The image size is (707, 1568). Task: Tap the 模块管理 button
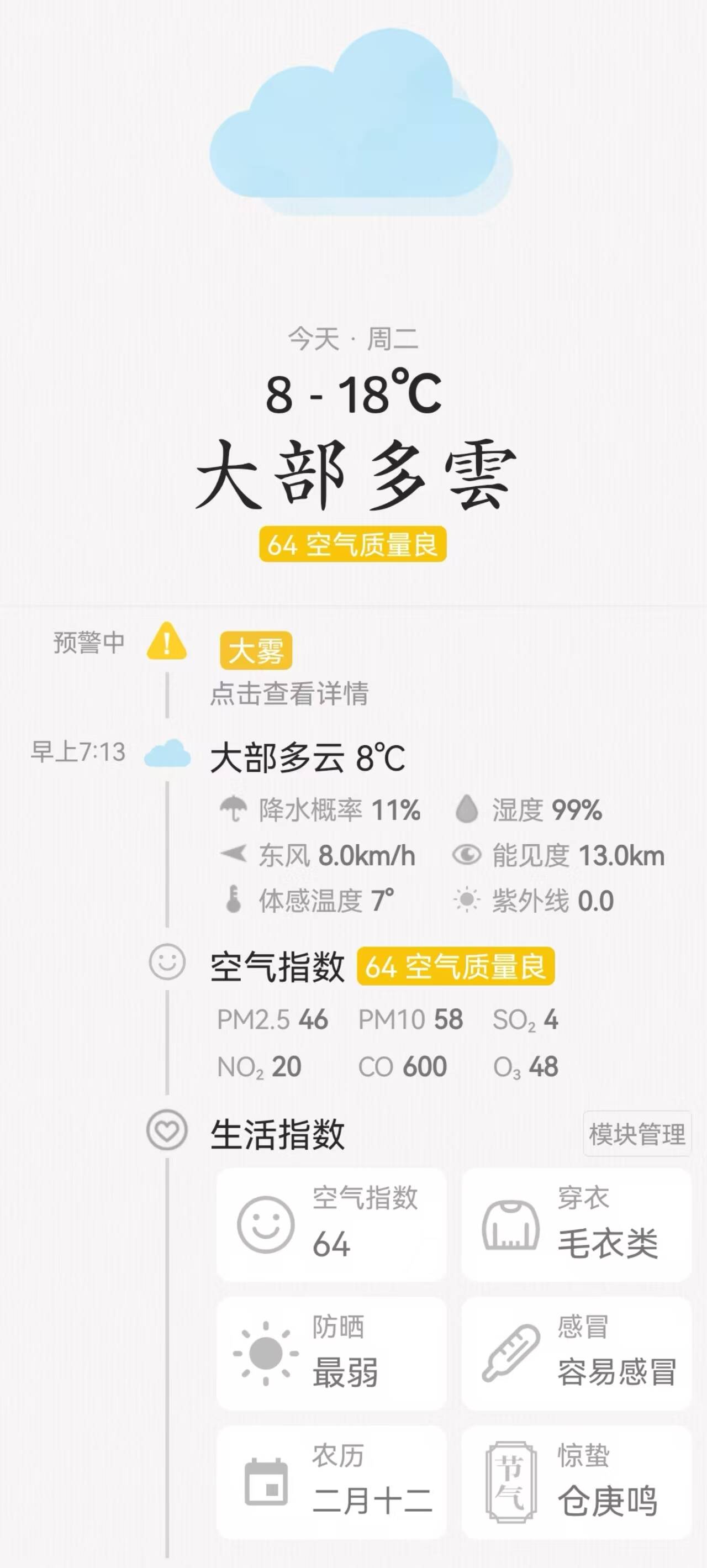636,1134
